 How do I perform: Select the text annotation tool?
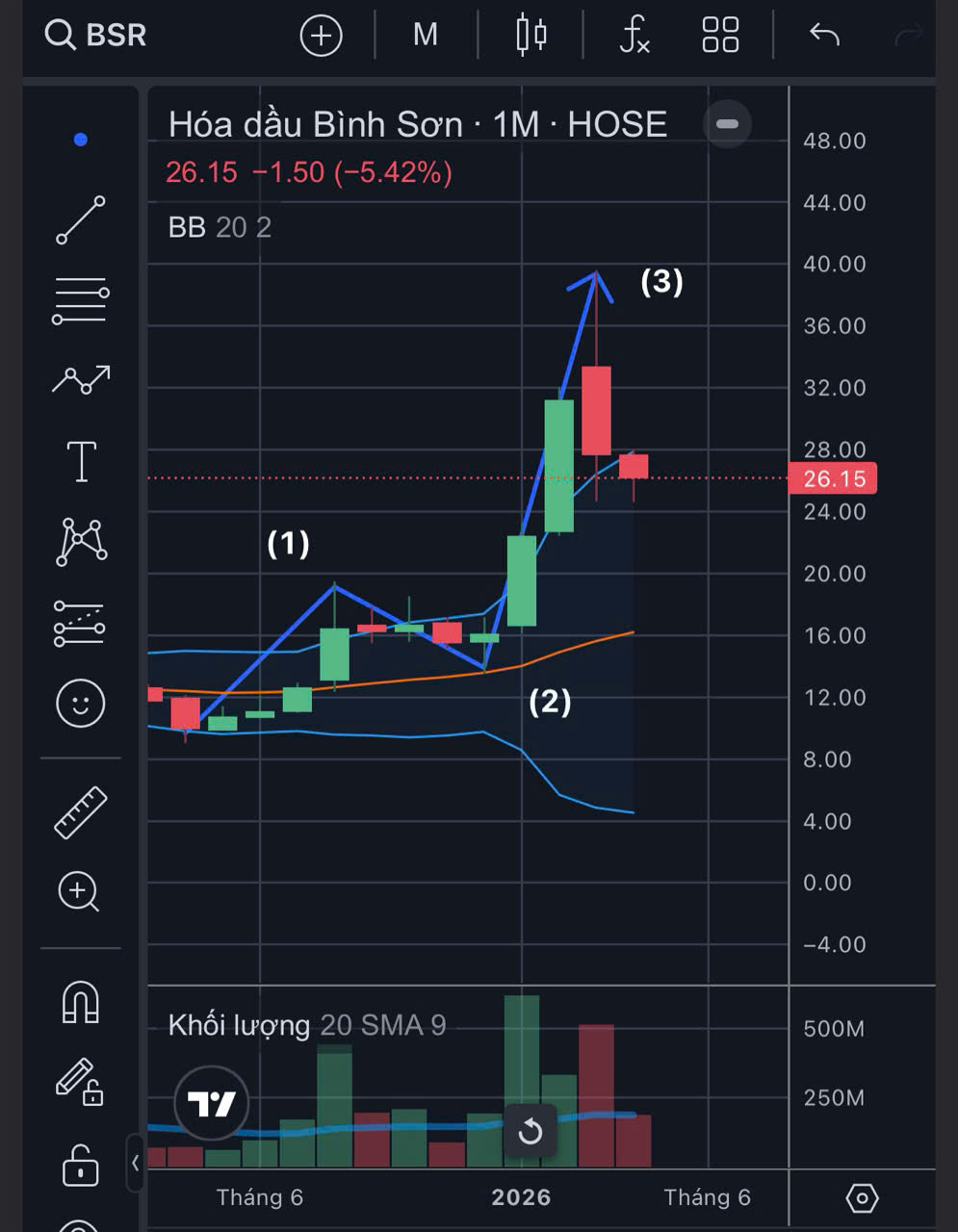tap(81, 462)
